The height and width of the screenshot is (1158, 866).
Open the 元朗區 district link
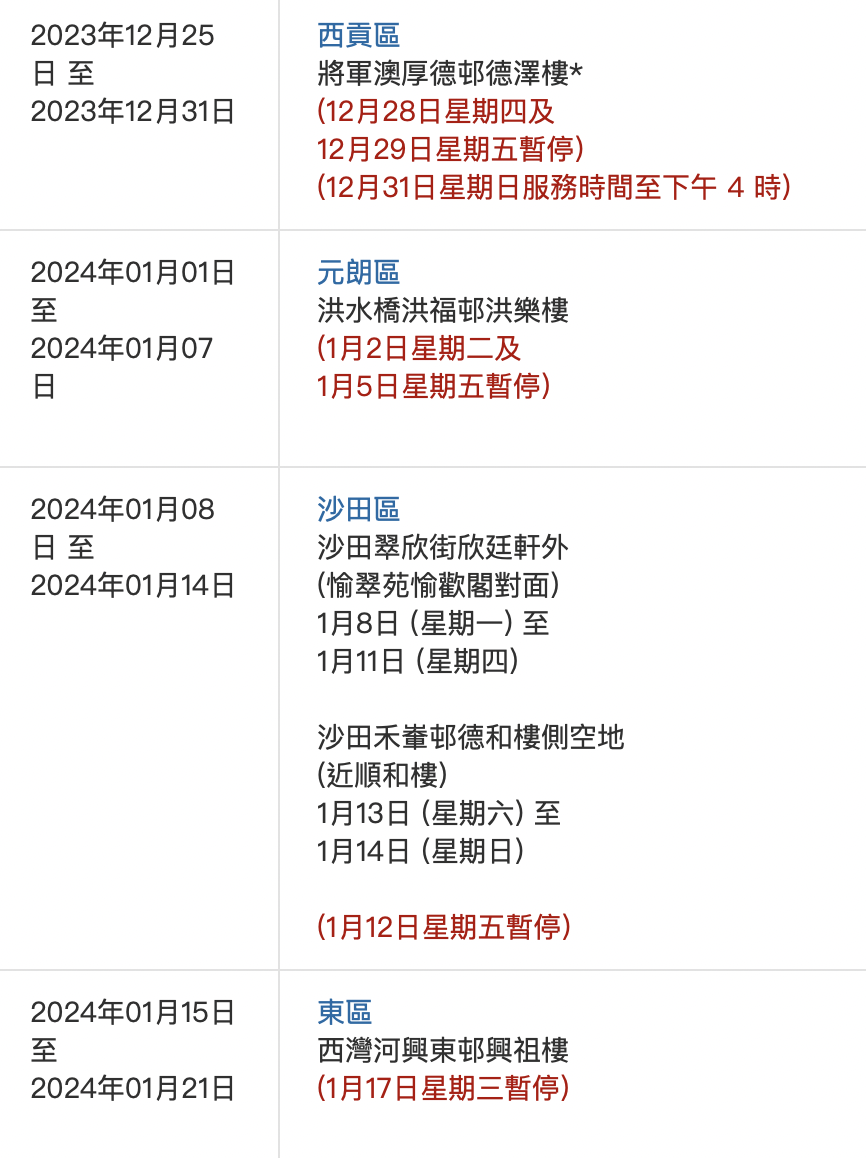[358, 272]
